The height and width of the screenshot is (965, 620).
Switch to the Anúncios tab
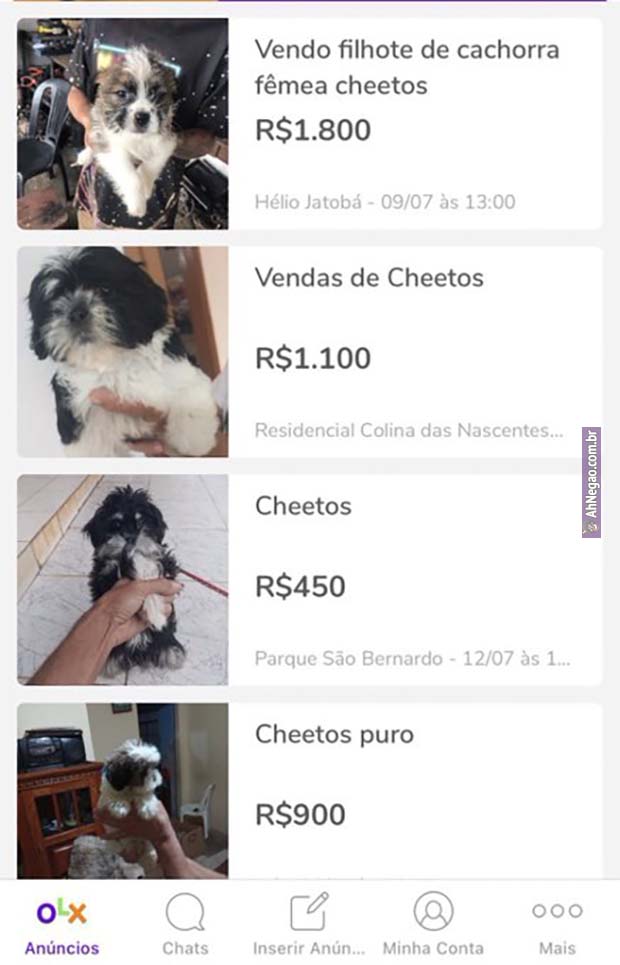tap(62, 924)
